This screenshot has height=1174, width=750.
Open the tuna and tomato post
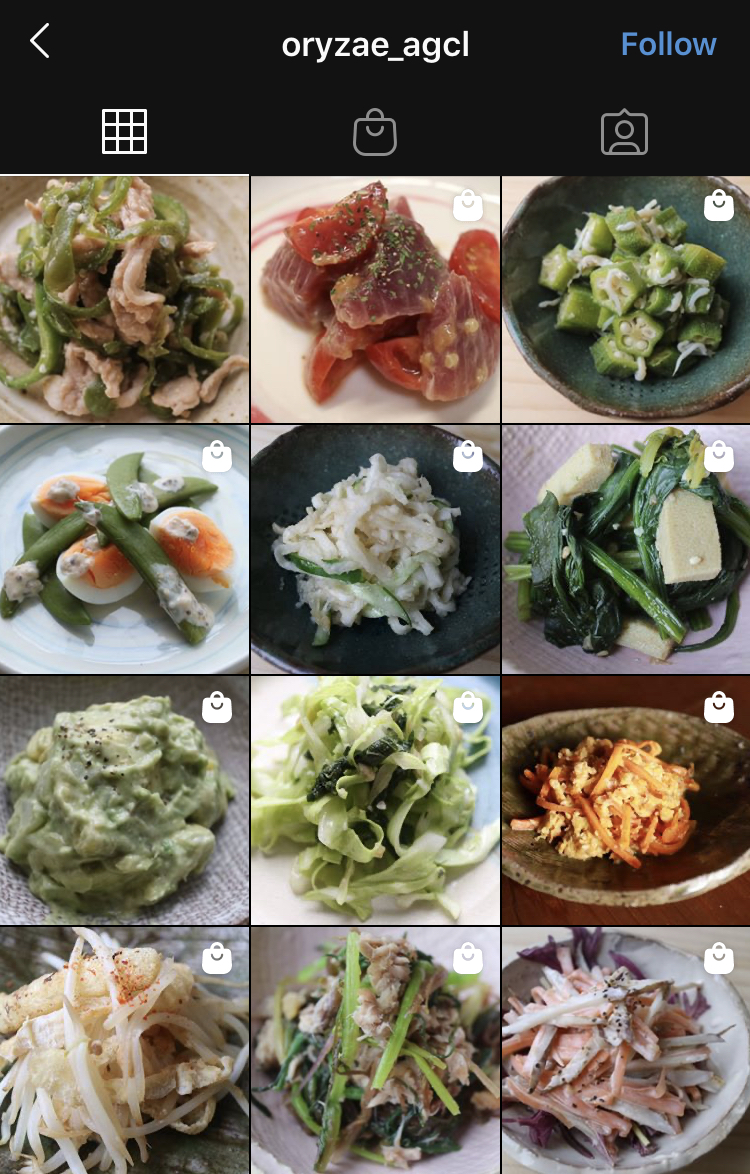[375, 299]
